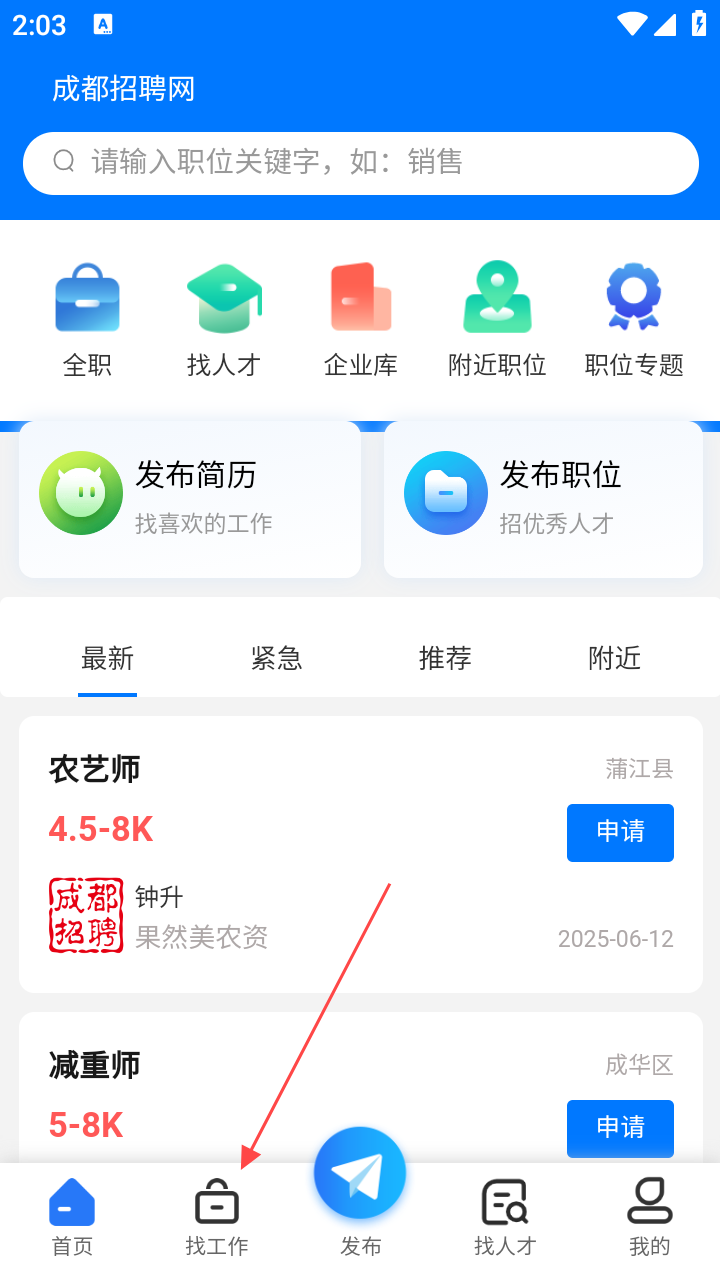The height and width of the screenshot is (1280, 720).
Task: Apply for the 减重师 job
Action: pyautogui.click(x=620, y=1128)
